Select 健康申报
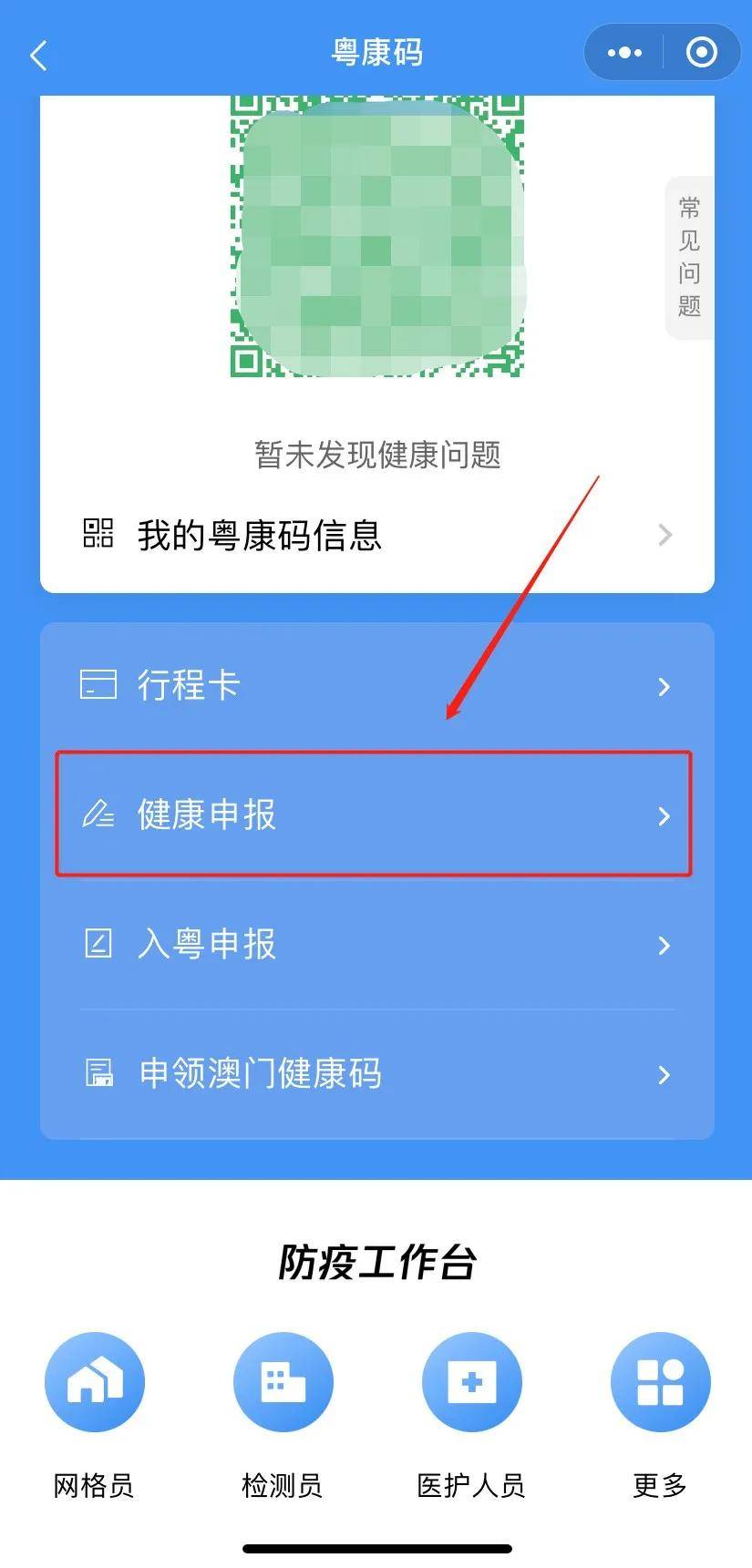The width and height of the screenshot is (752, 1568). click(374, 815)
